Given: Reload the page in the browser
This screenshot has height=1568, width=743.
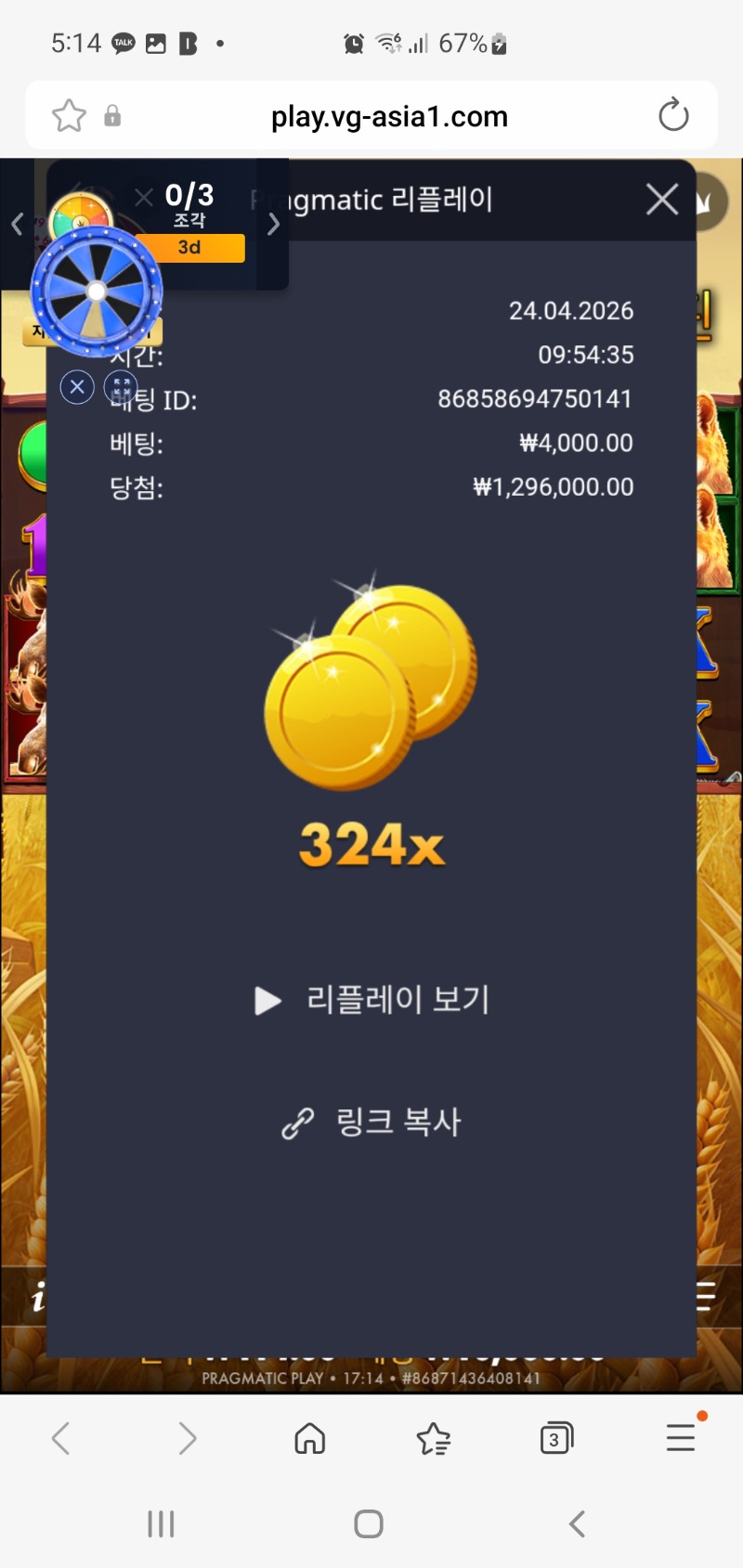Looking at the screenshot, I should pyautogui.click(x=672, y=116).
